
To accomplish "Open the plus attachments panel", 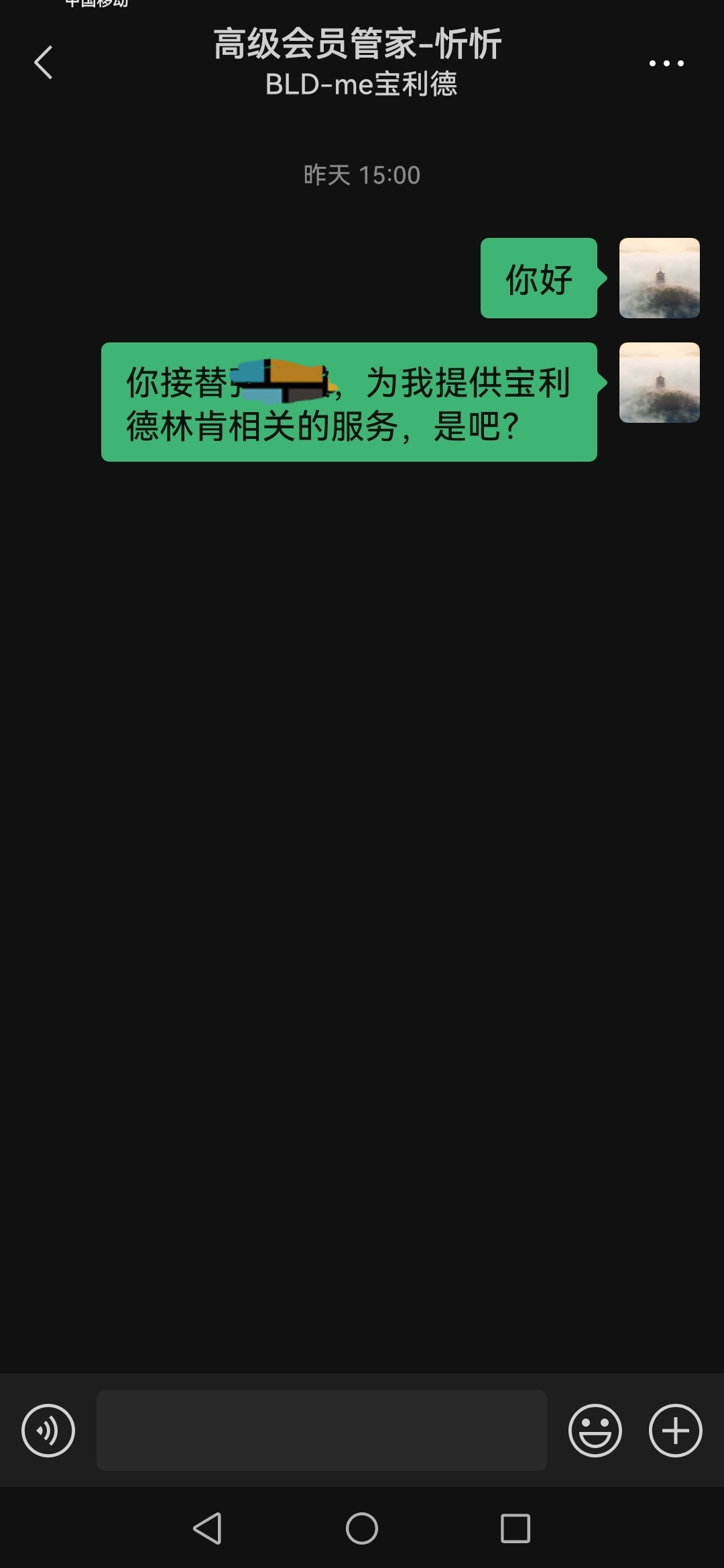I will tap(676, 1431).
